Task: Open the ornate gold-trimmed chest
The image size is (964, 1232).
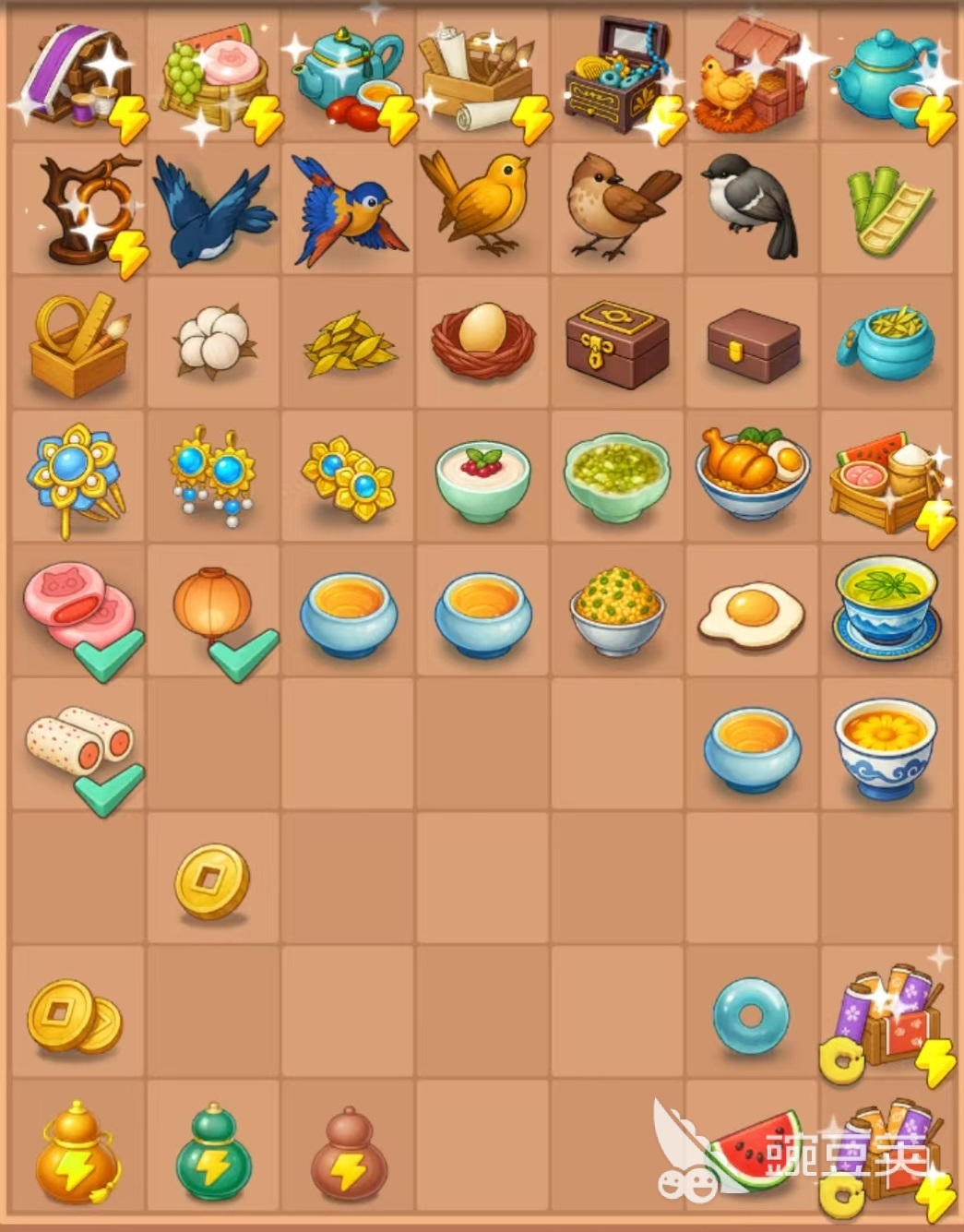Action: click(616, 343)
